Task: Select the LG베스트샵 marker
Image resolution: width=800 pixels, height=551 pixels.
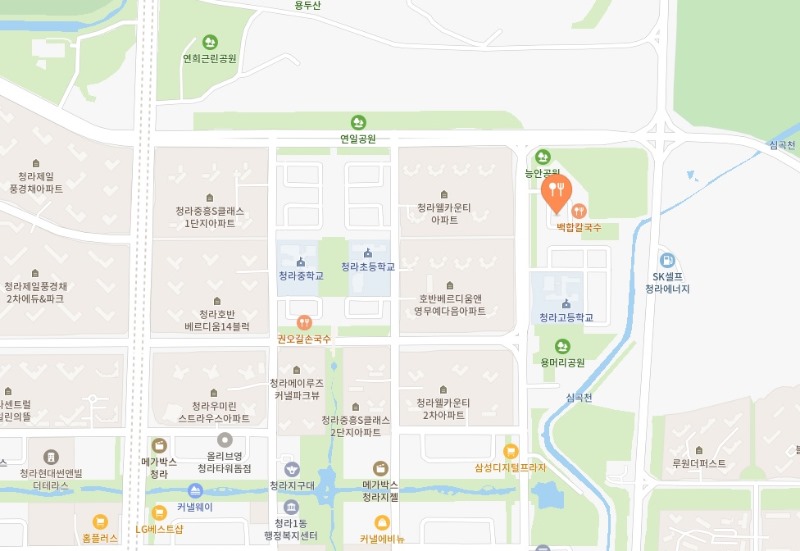Action: [x=159, y=513]
